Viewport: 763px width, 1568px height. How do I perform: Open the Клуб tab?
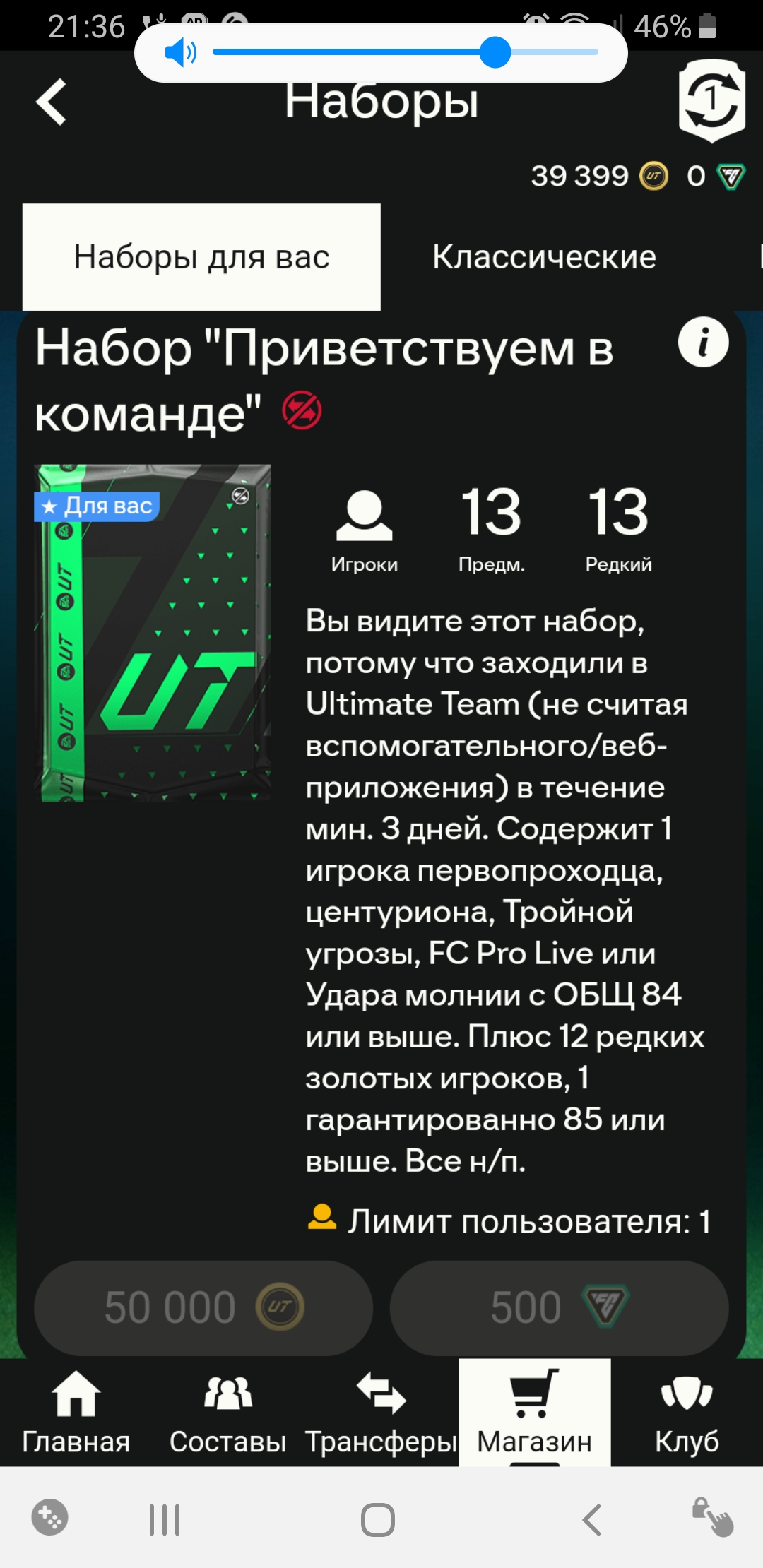687,1413
